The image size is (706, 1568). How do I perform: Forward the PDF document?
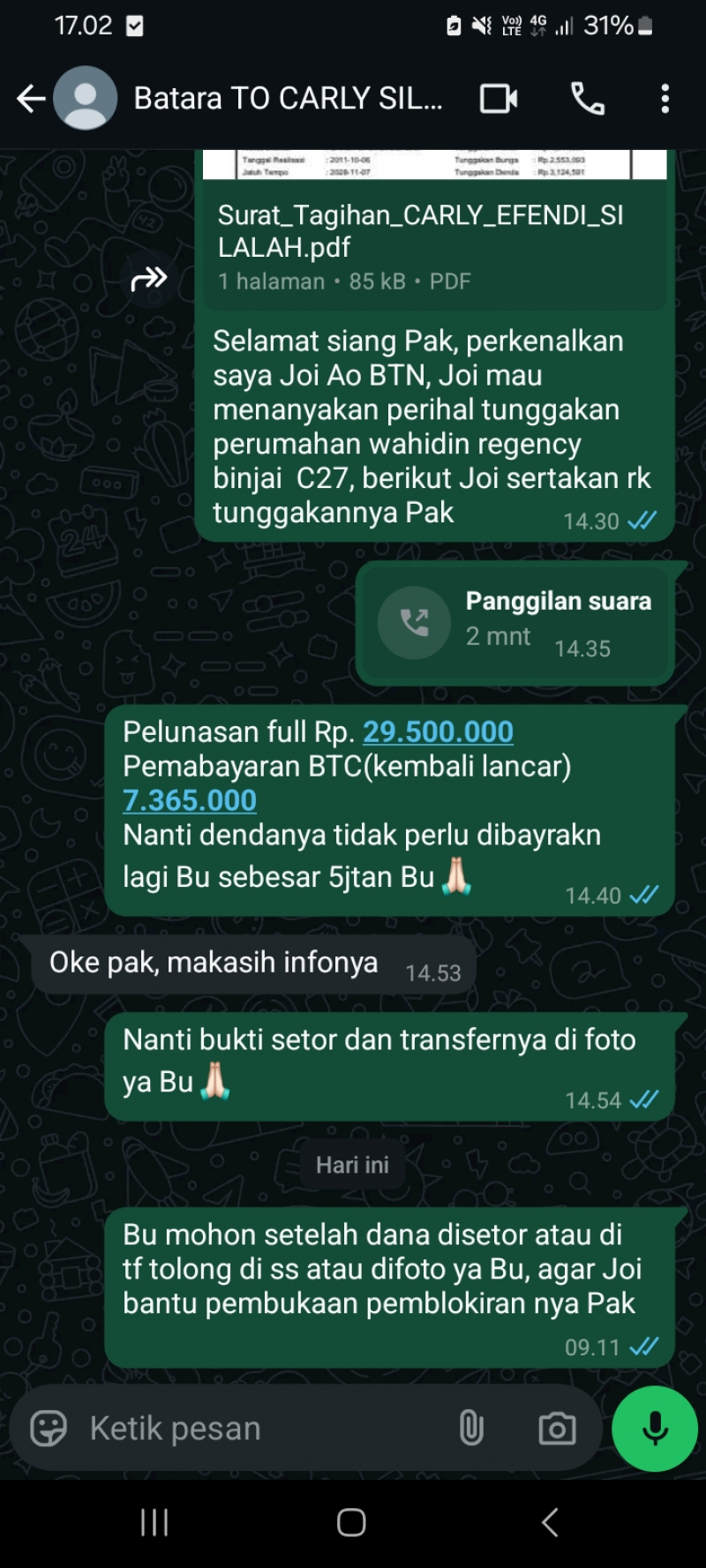(149, 280)
